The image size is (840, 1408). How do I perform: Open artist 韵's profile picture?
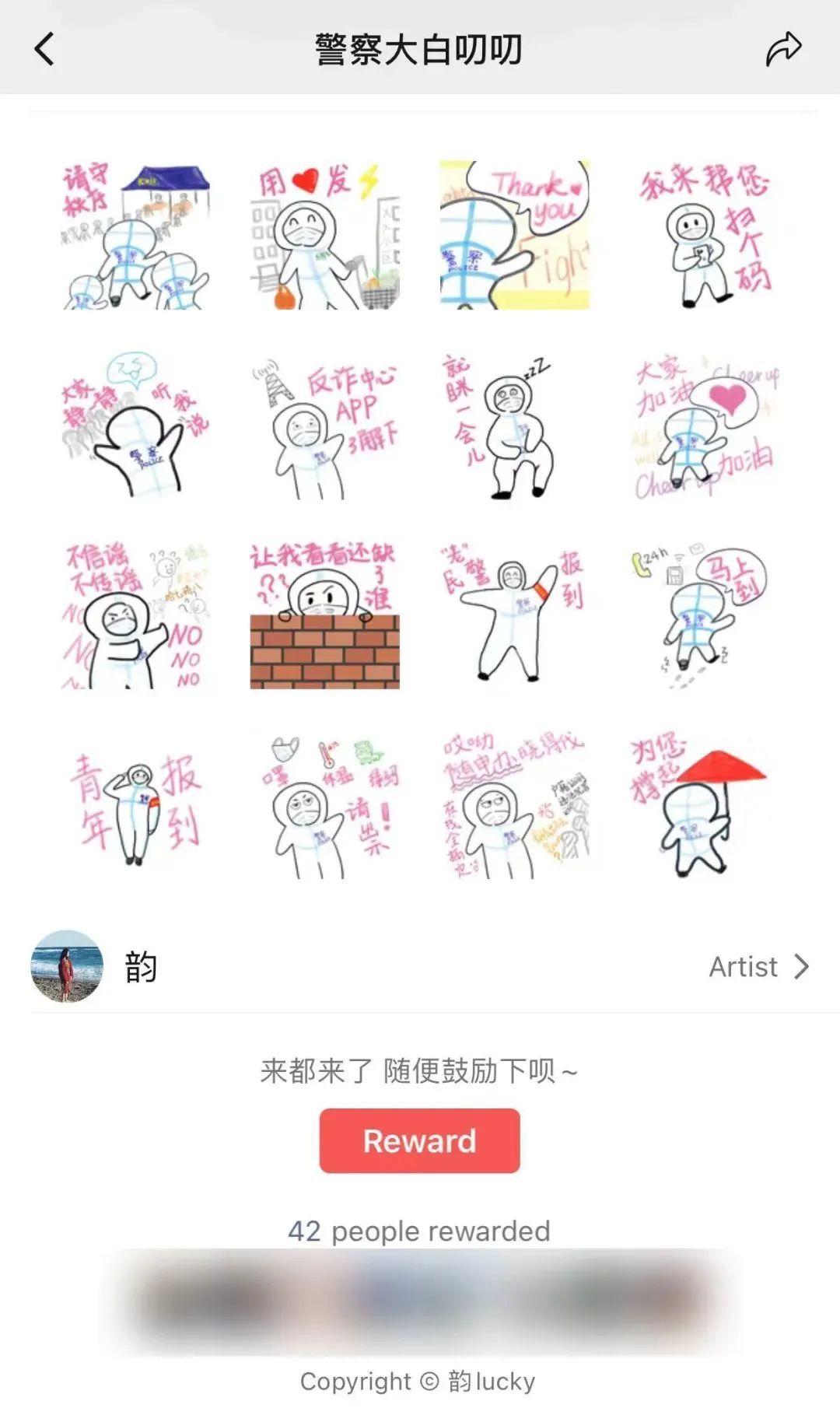pos(68,967)
